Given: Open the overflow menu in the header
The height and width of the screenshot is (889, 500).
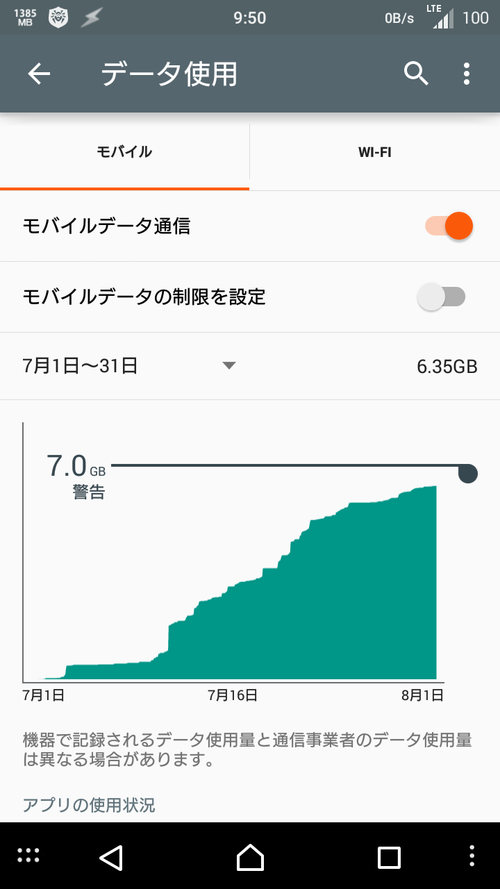Looking at the screenshot, I should point(466,74).
